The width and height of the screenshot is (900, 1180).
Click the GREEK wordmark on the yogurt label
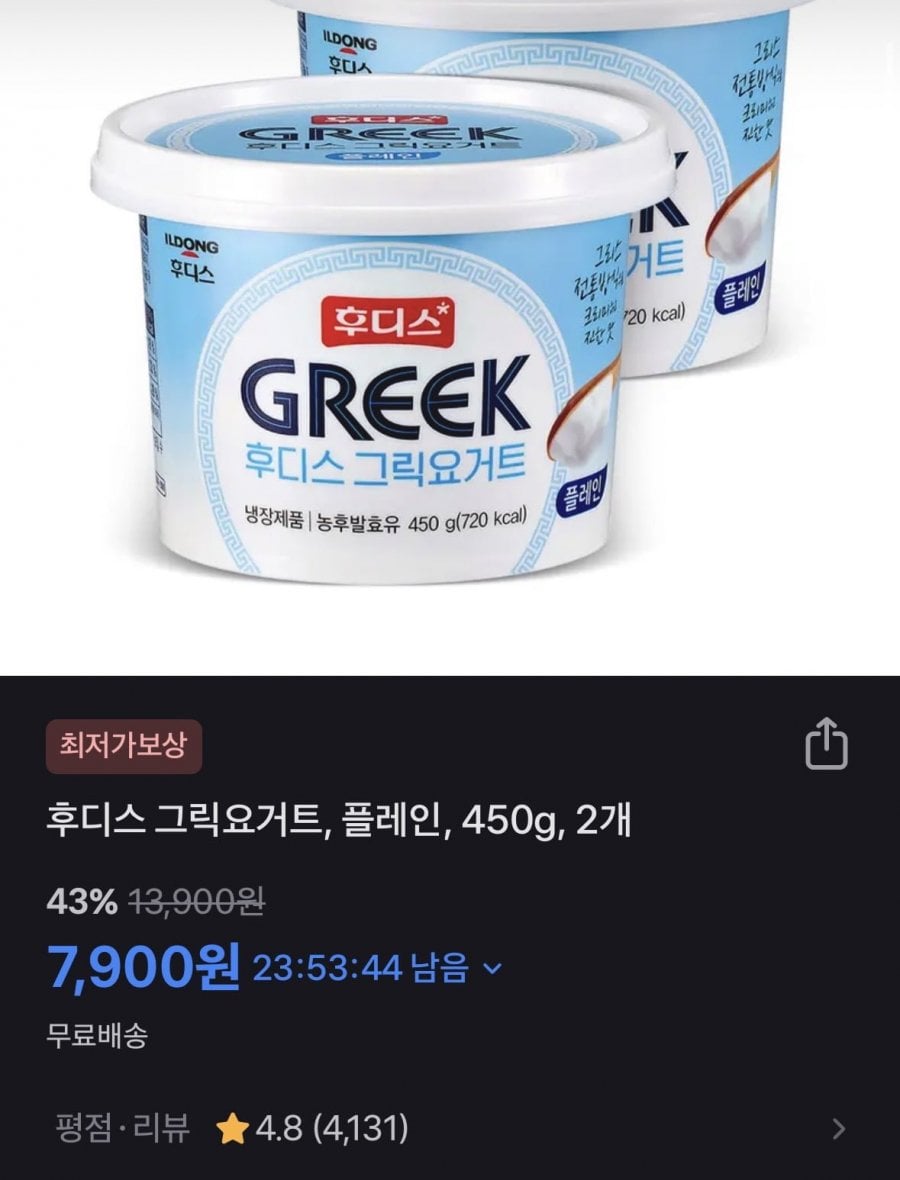(x=380, y=395)
